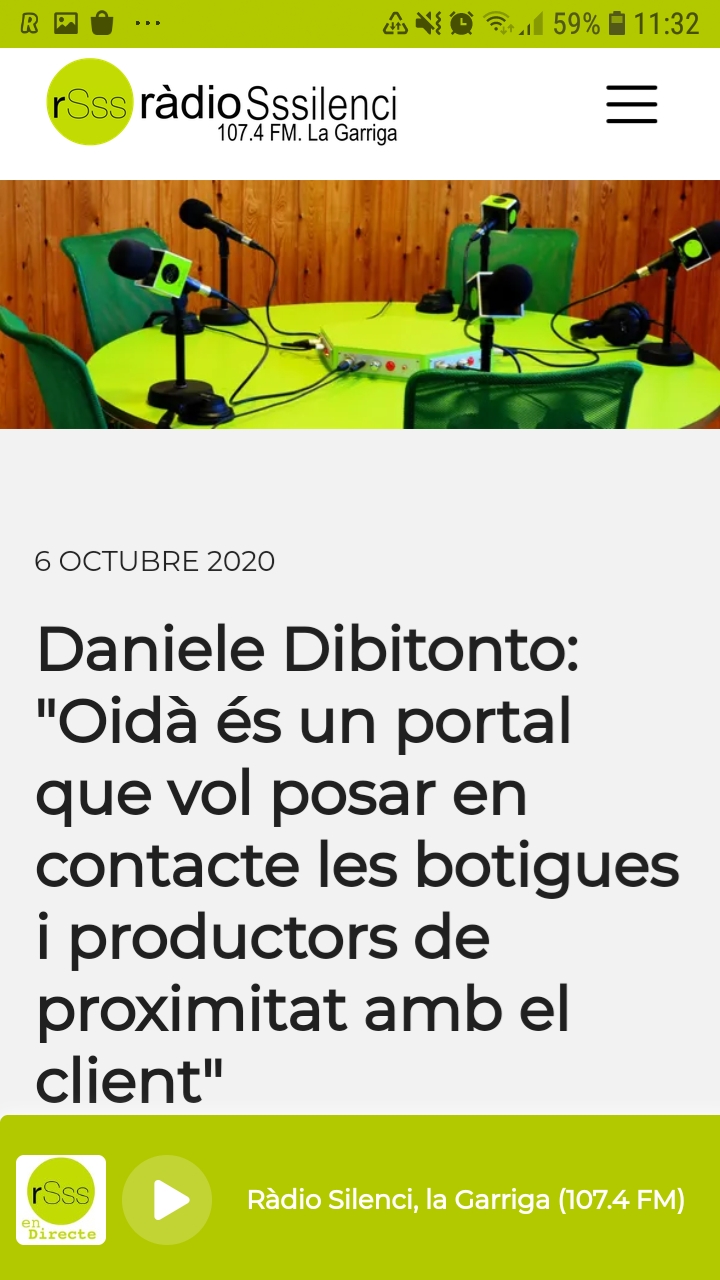Viewport: 720px width, 1280px height.
Task: Play the Ràdio Silenci live stream
Action: (x=167, y=1200)
